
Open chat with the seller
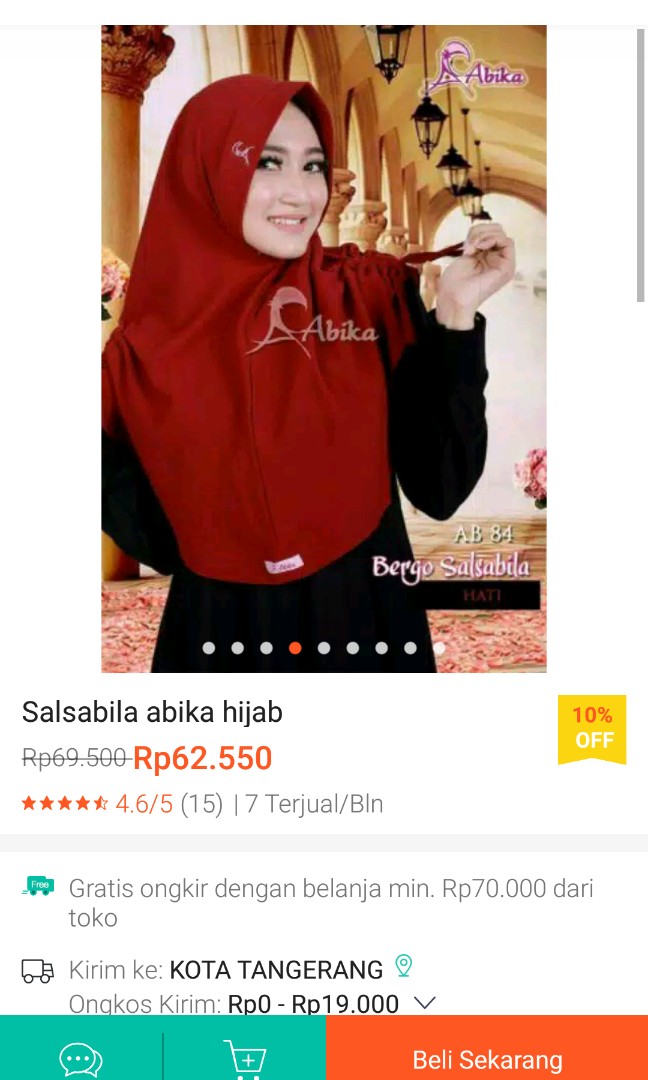tap(81, 1058)
